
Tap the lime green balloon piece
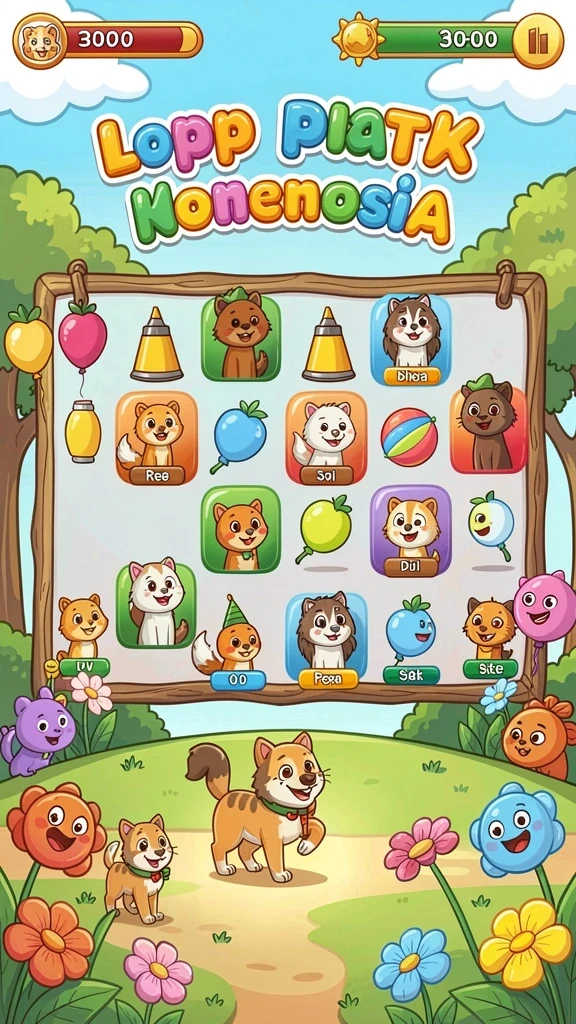[x=324, y=528]
